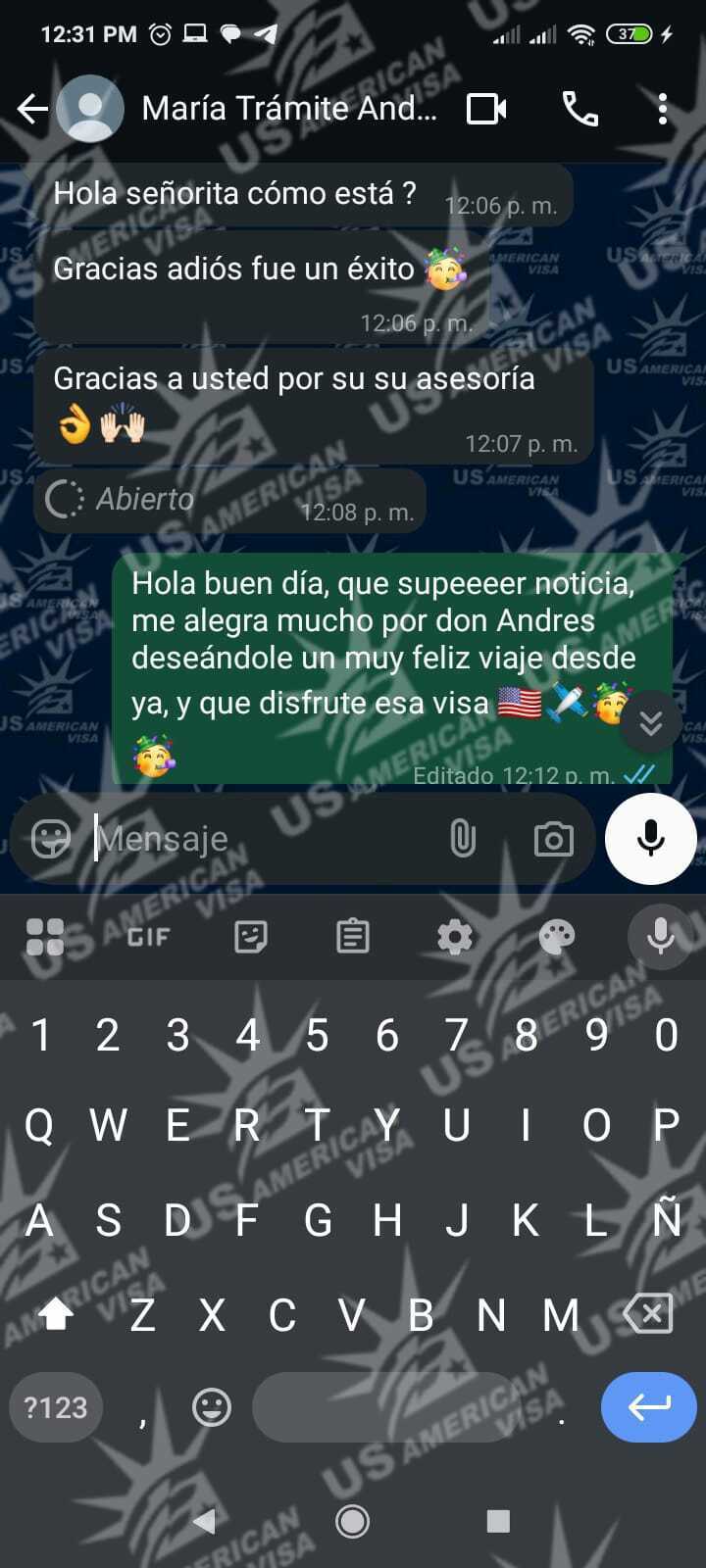Switch keyboard to ?123 symbols
The width and height of the screenshot is (706, 1568).
click(x=55, y=1408)
